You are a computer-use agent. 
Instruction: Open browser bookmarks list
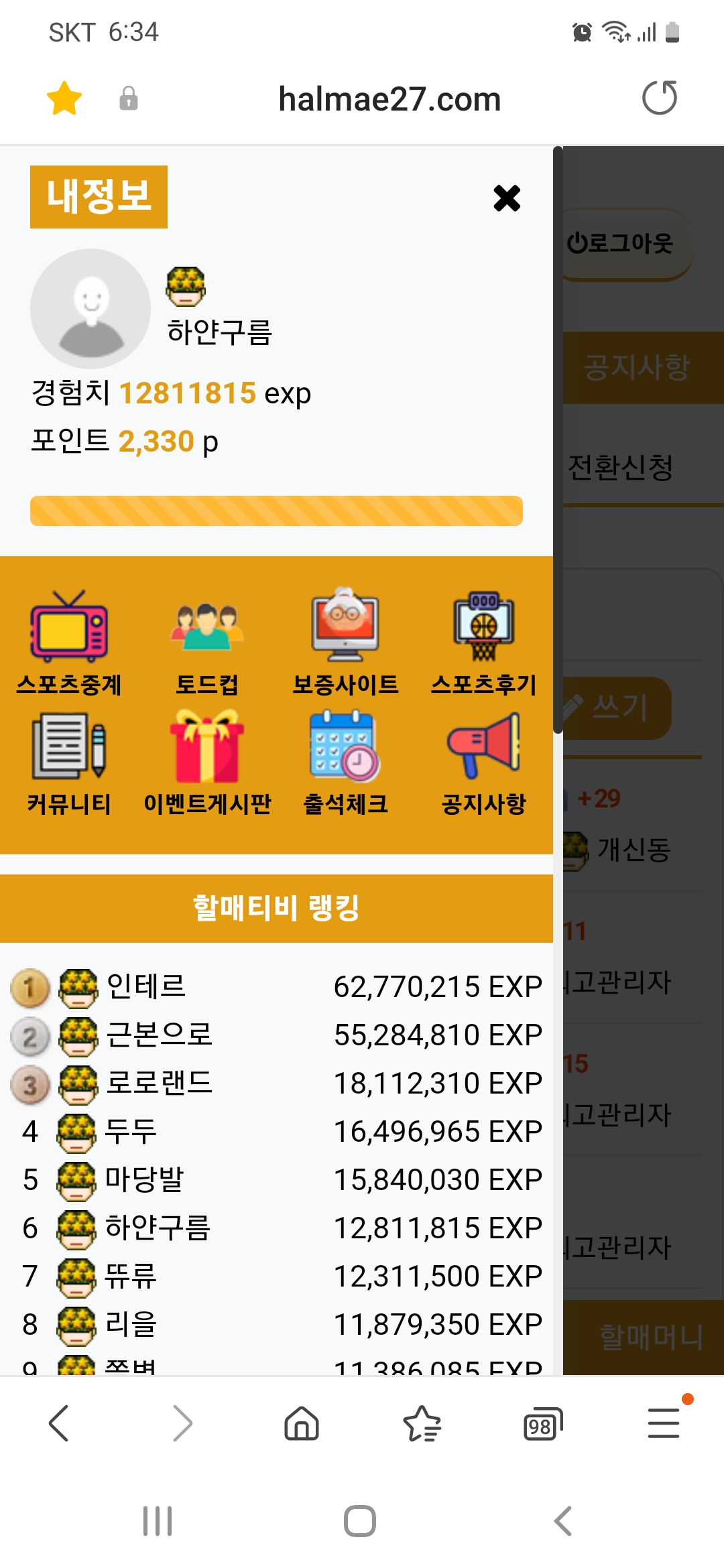point(422,1423)
